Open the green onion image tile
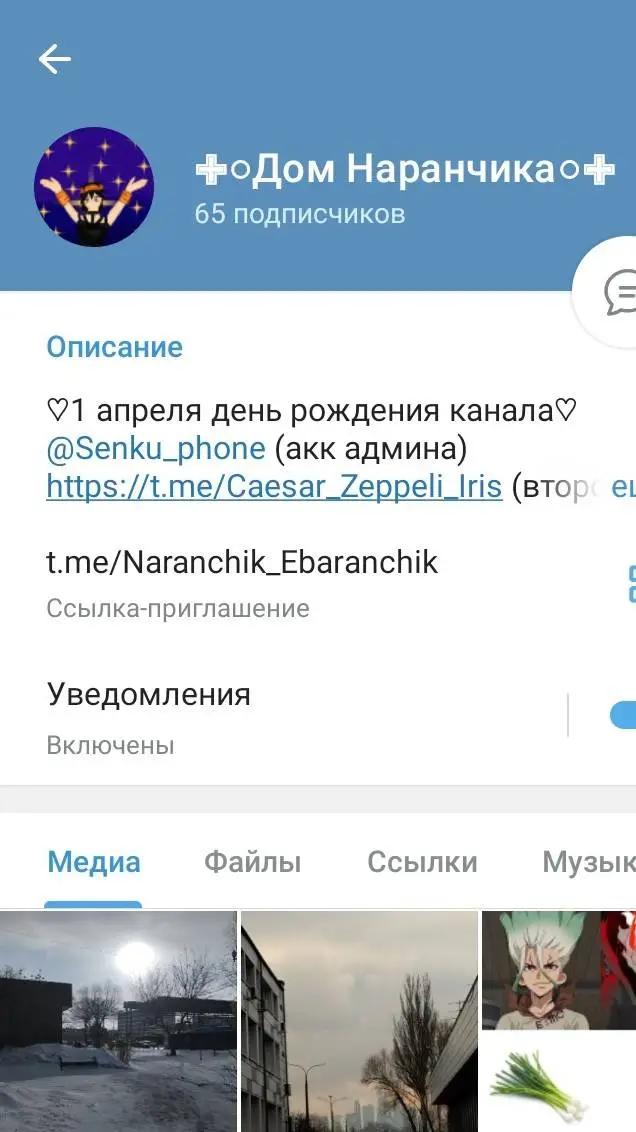636x1132 pixels. [558, 1084]
